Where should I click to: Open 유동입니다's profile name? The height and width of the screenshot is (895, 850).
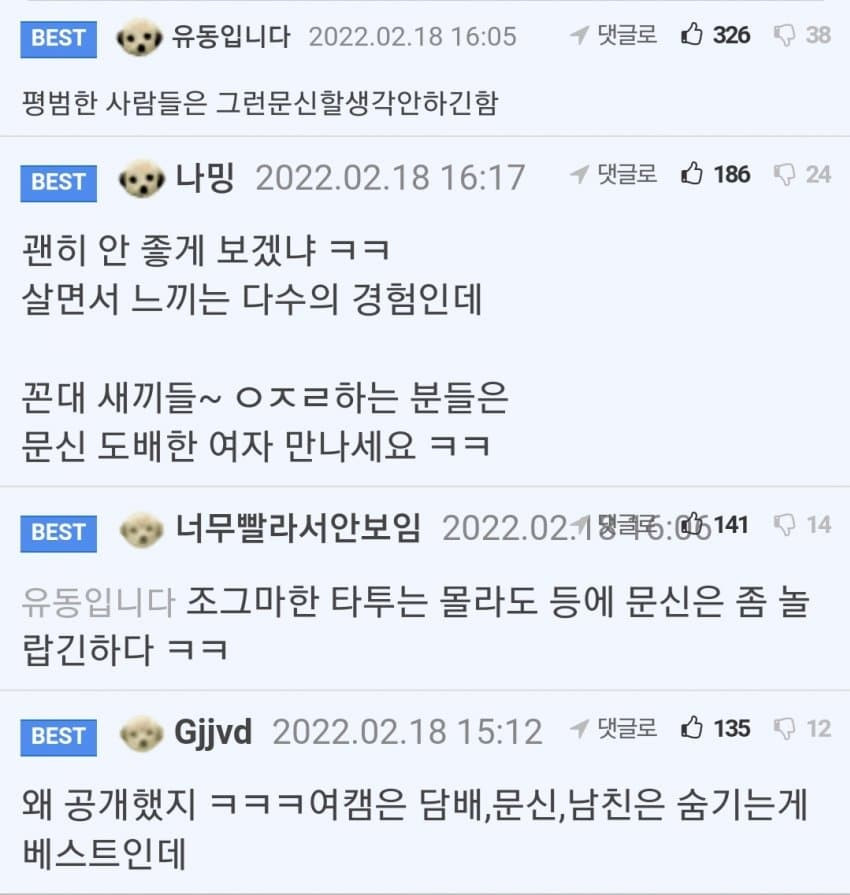click(x=231, y=37)
